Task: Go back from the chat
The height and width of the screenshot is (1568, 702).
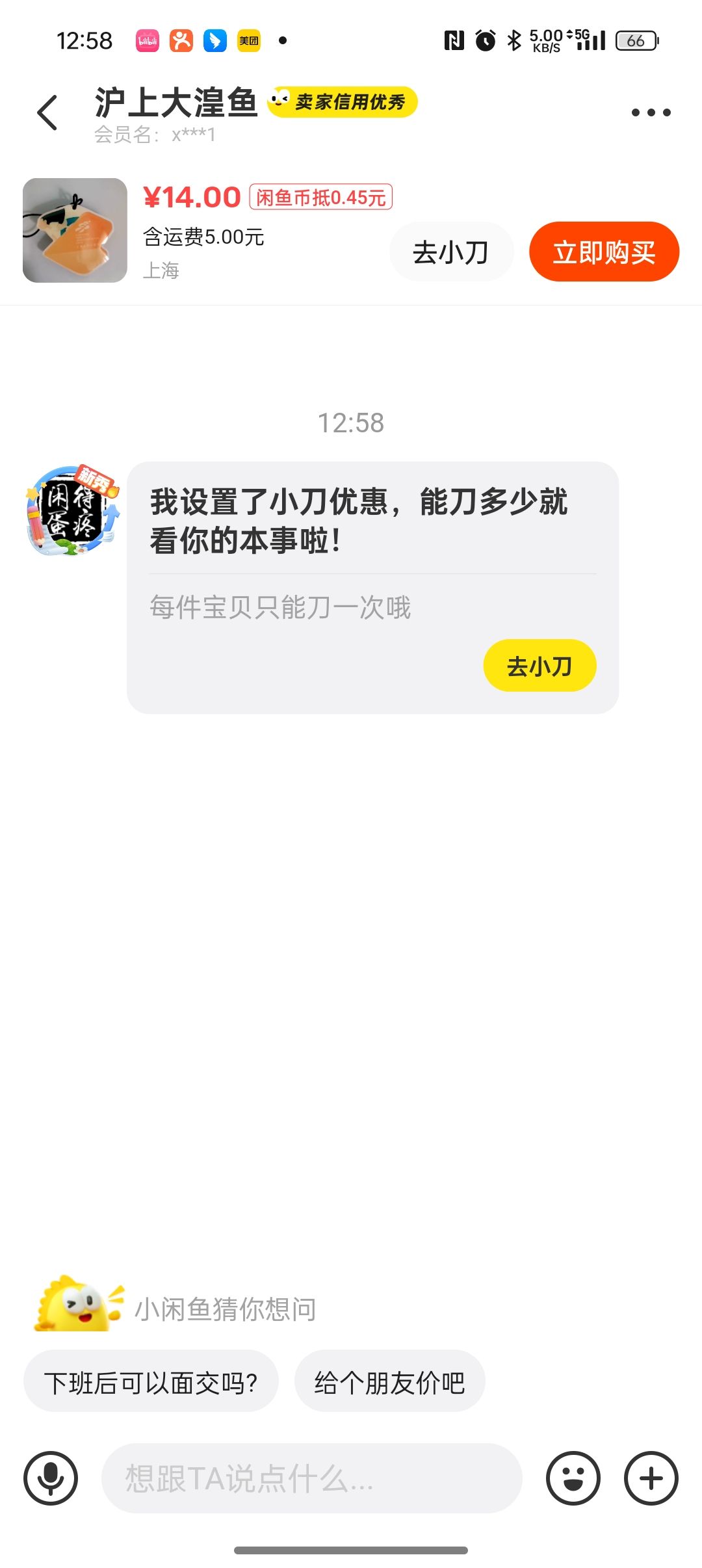Action: [x=48, y=112]
